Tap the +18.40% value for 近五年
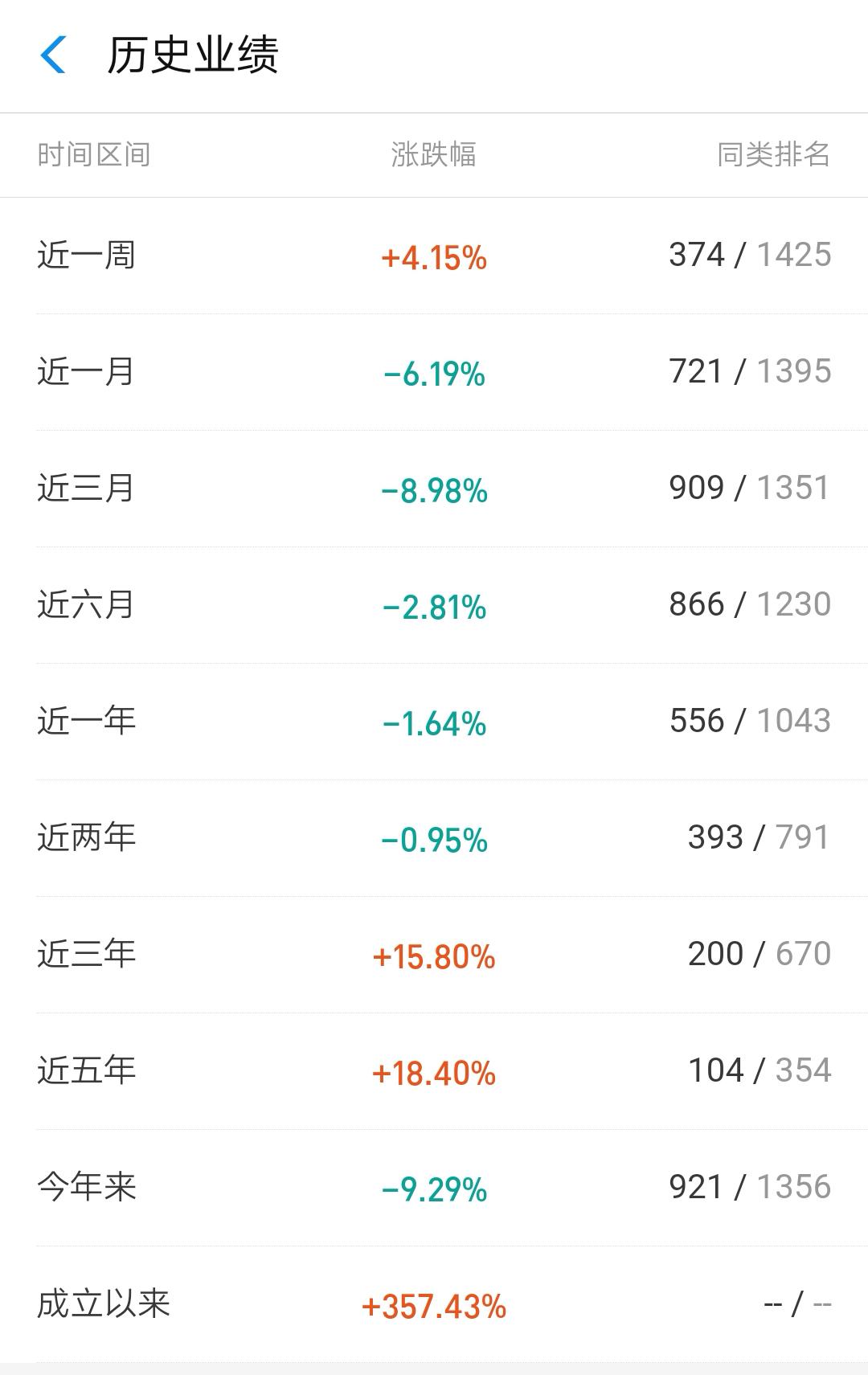868x1375 pixels. [434, 1070]
